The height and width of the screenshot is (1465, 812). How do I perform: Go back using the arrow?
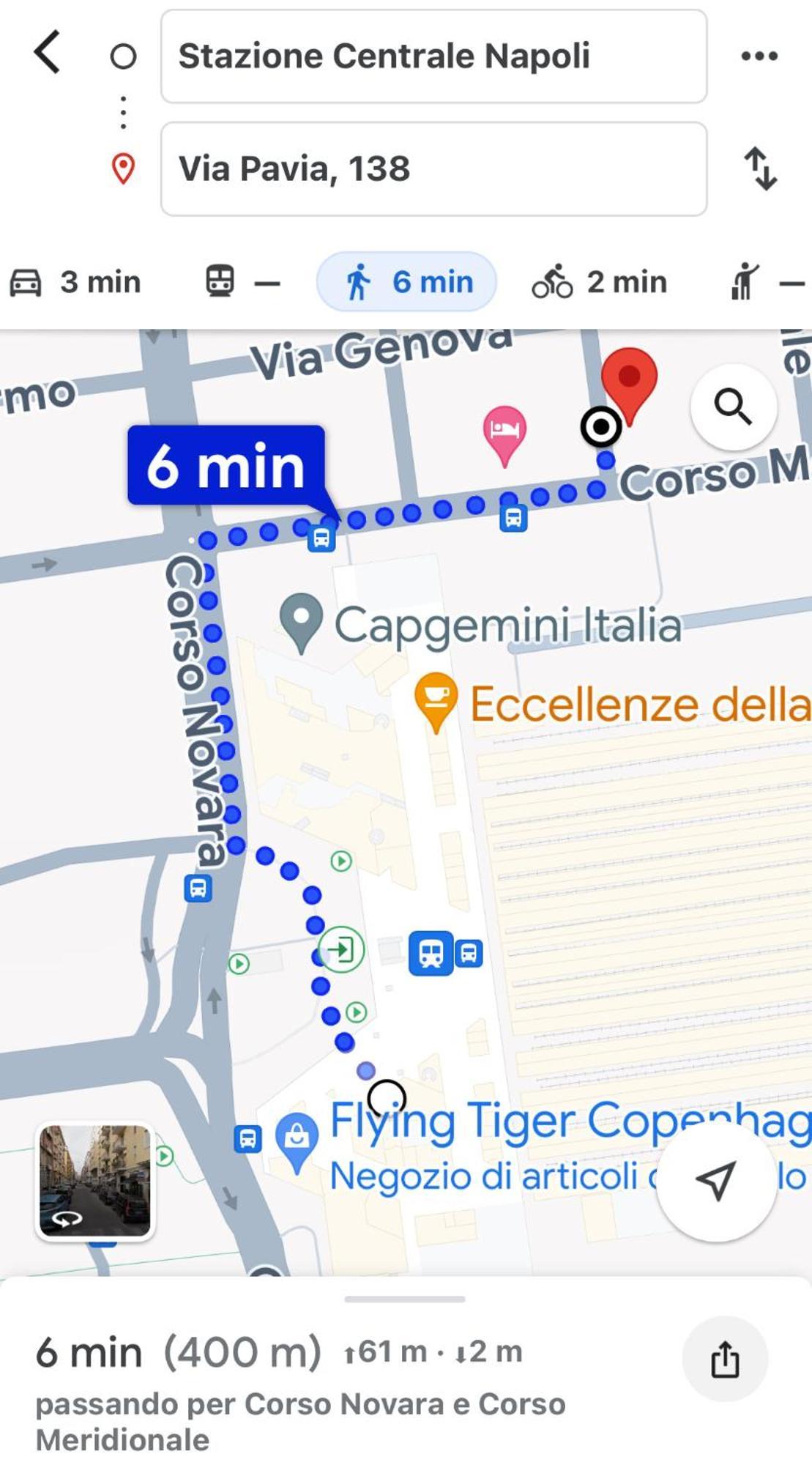[x=48, y=53]
